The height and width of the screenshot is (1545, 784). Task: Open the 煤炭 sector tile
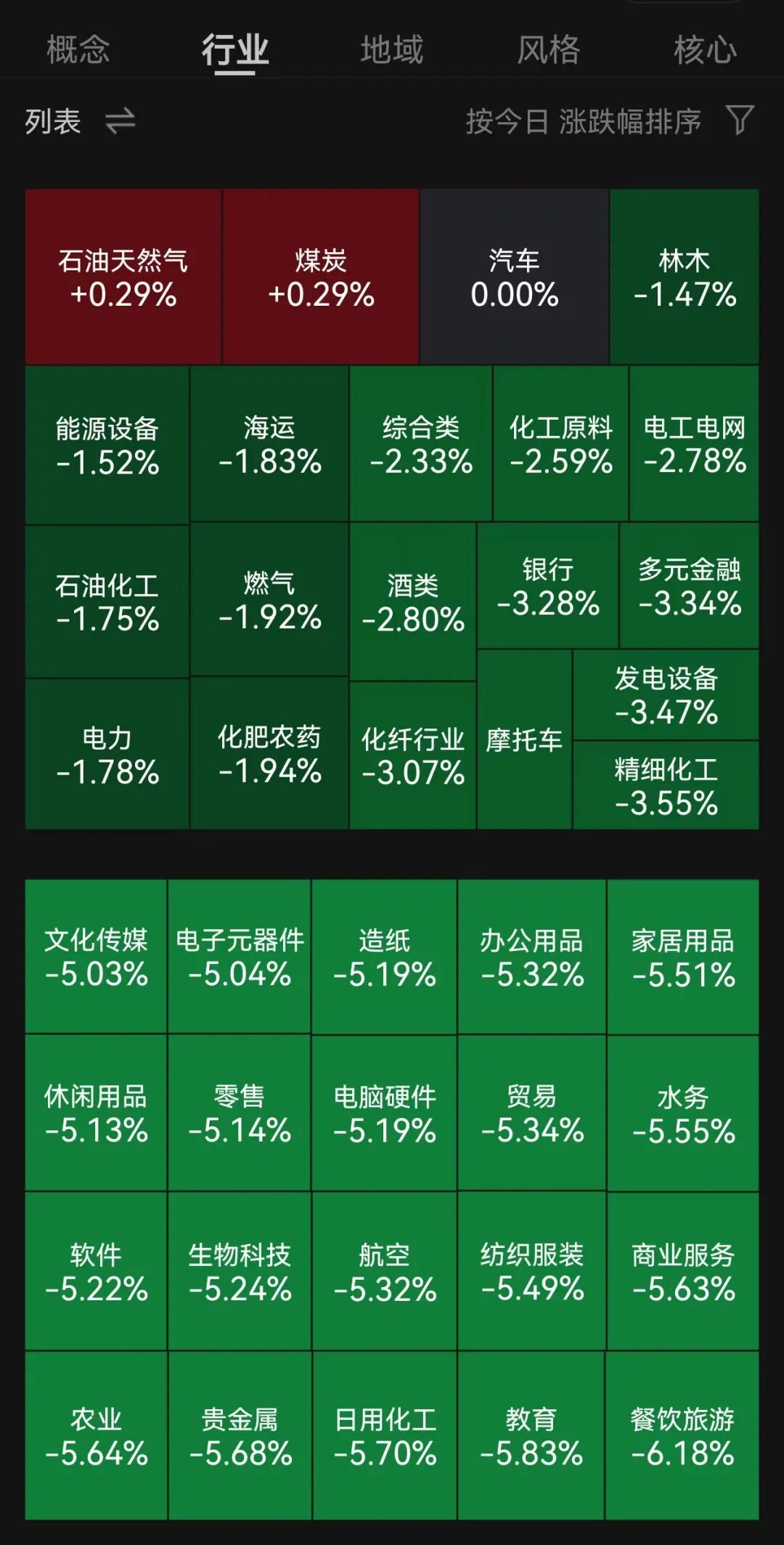tap(321, 277)
